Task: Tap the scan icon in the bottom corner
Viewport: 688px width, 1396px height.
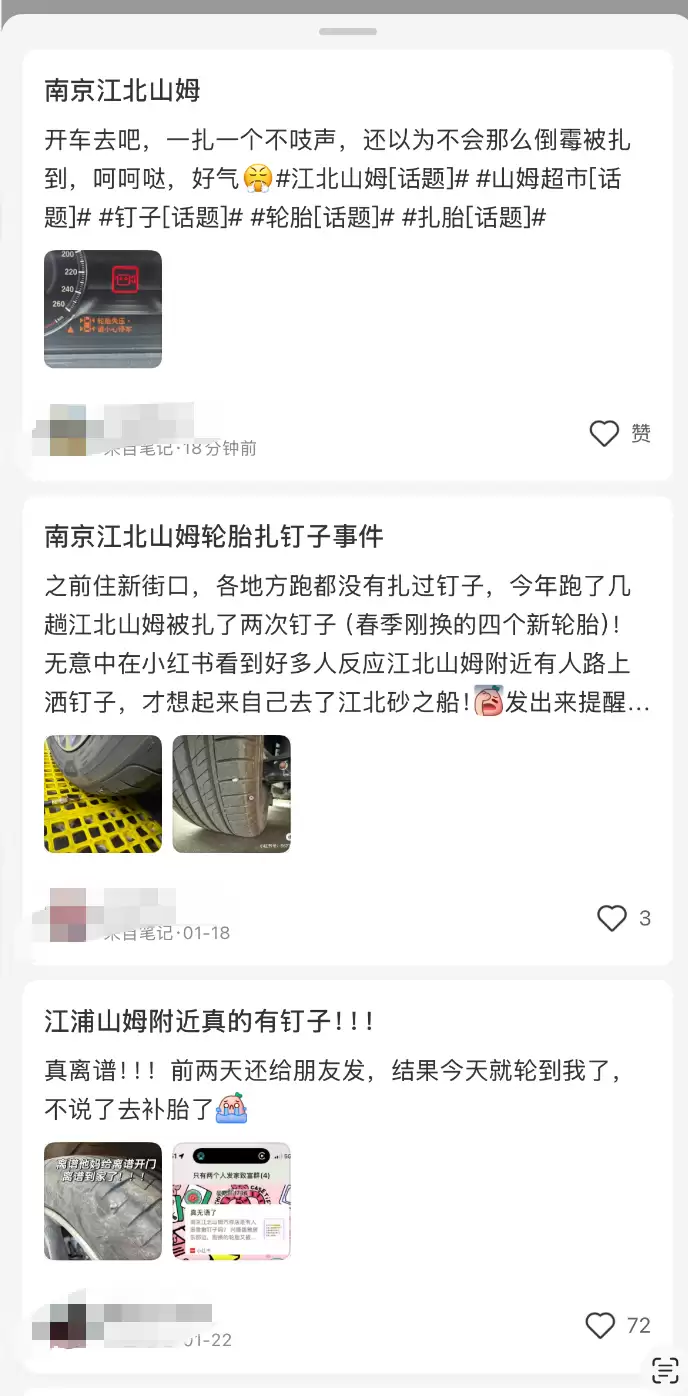Action: click(x=665, y=1370)
